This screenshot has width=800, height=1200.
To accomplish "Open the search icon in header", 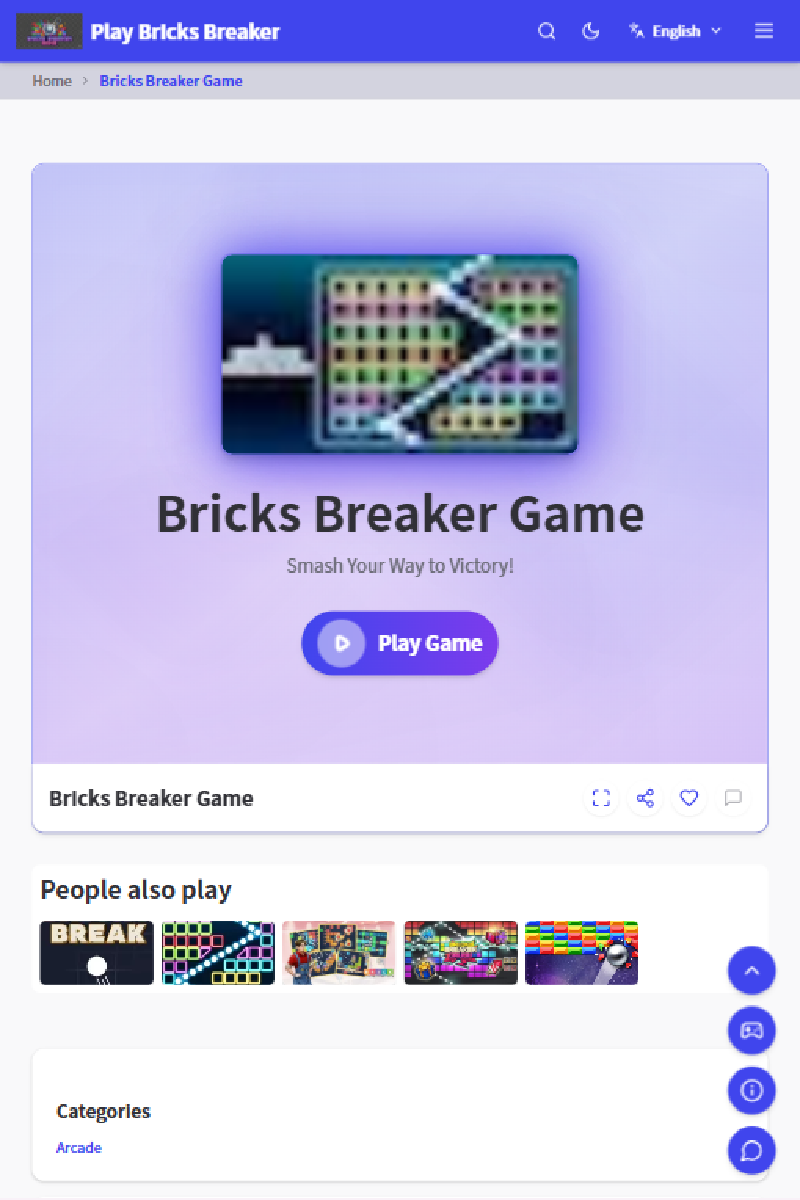I will click(x=546, y=31).
